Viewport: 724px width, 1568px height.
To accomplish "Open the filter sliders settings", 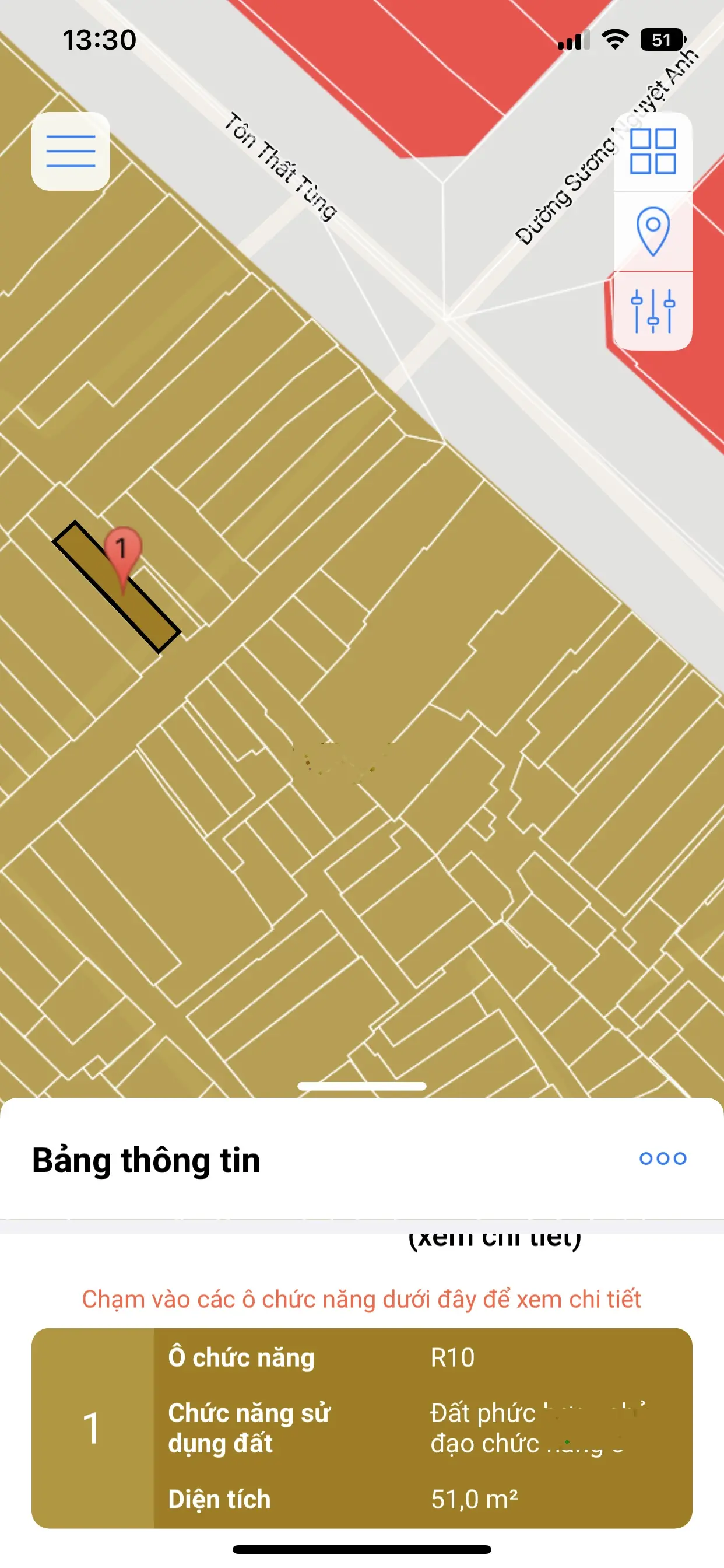I will tap(652, 310).
